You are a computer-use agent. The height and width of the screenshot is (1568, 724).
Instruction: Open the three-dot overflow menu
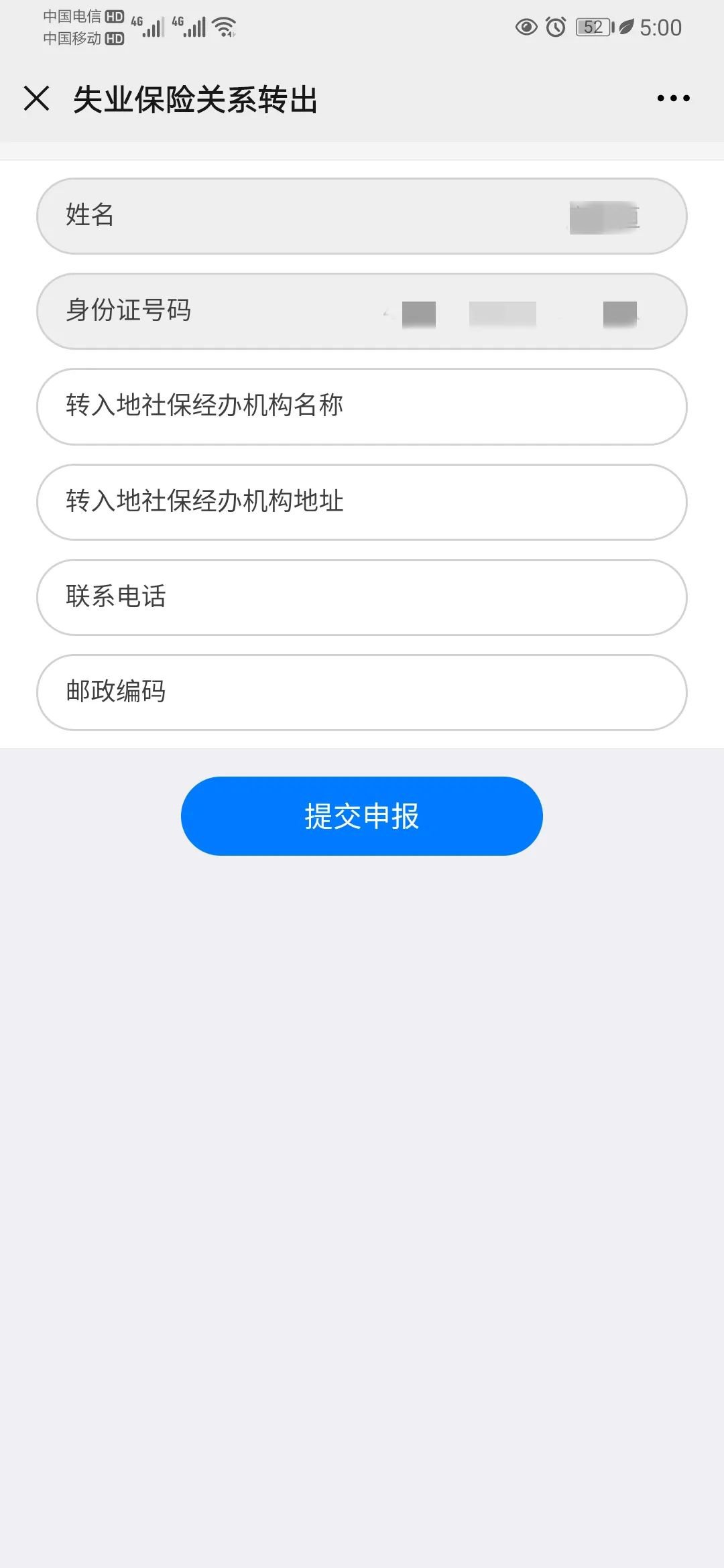pyautogui.click(x=673, y=99)
